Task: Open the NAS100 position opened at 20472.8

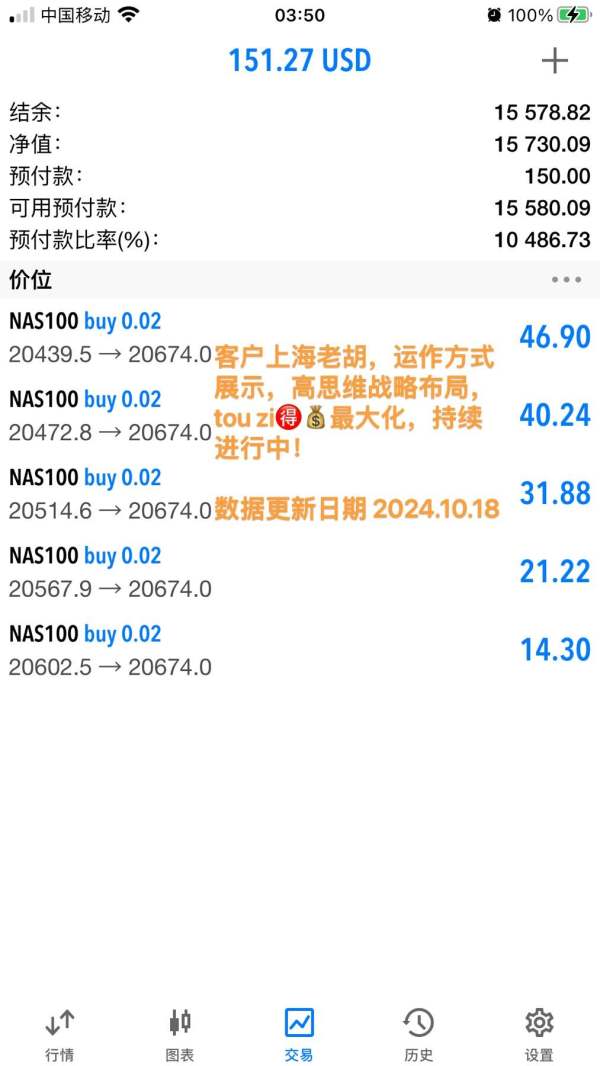Action: tap(300, 416)
